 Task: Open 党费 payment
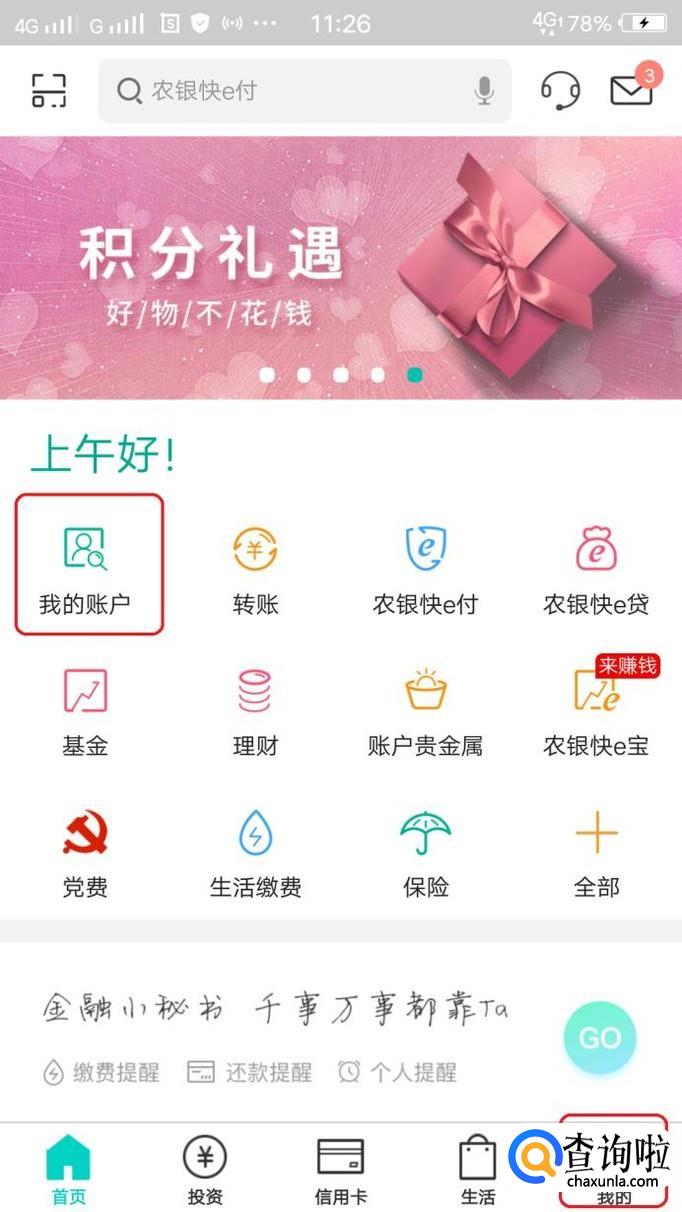[85, 852]
